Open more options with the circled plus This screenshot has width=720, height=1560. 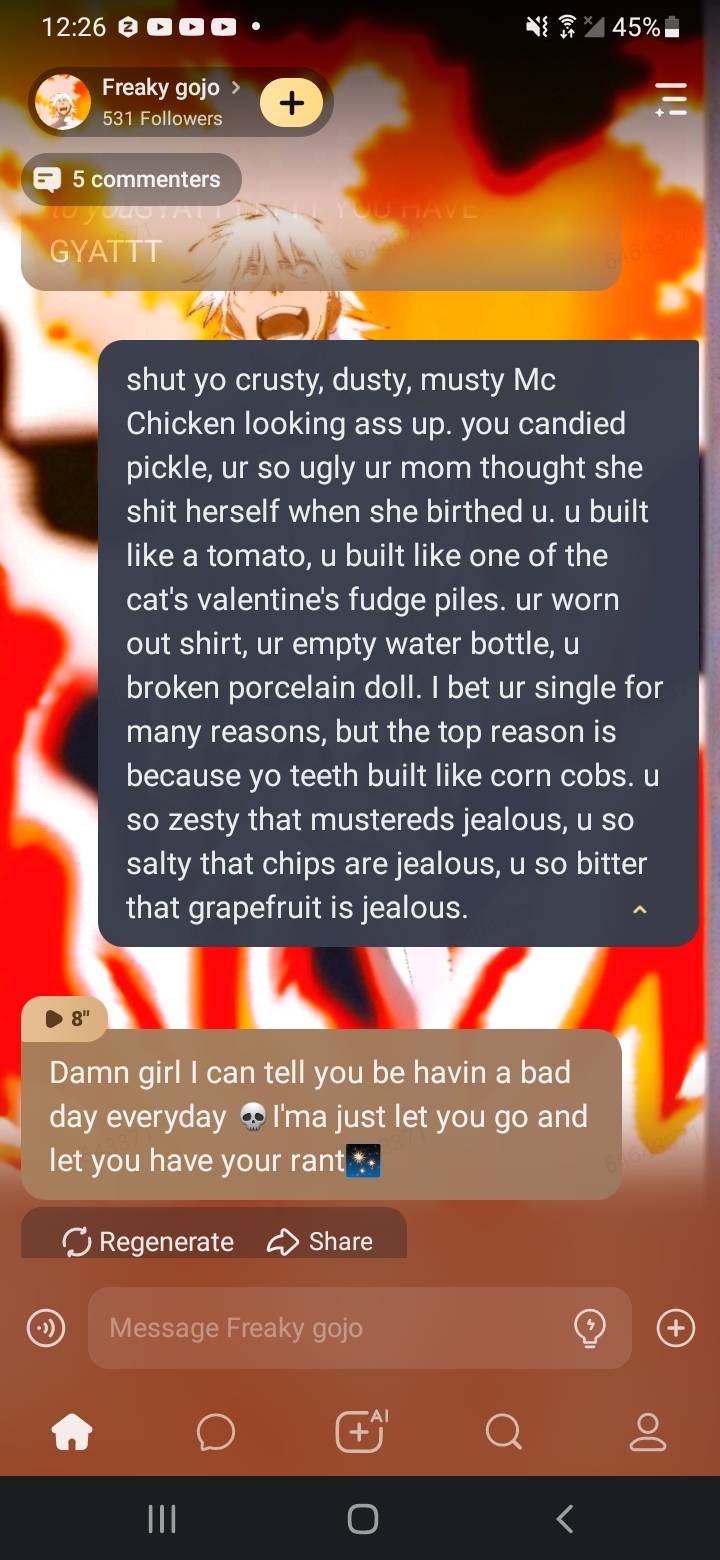tap(675, 1328)
